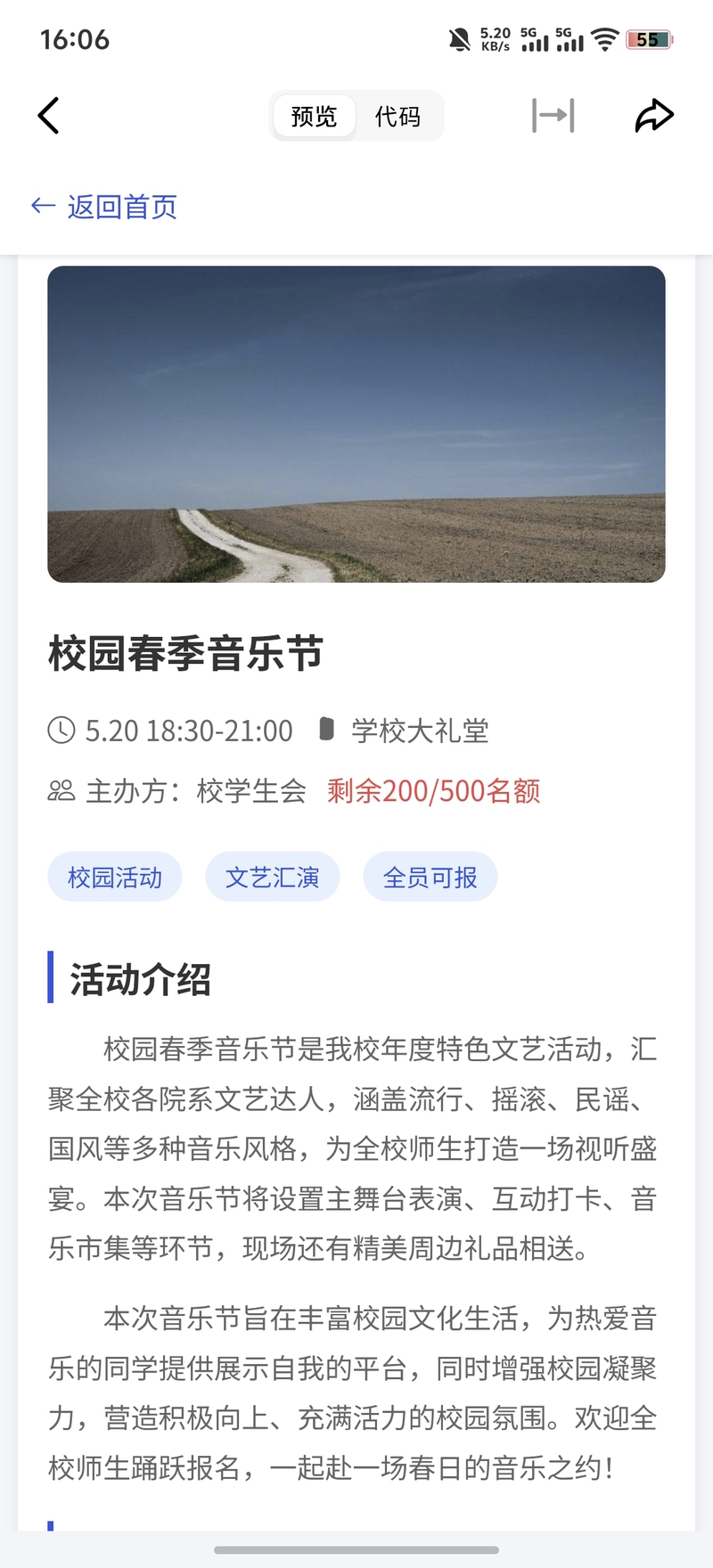
Task: Go back using the top-left arrow
Action: (x=49, y=116)
